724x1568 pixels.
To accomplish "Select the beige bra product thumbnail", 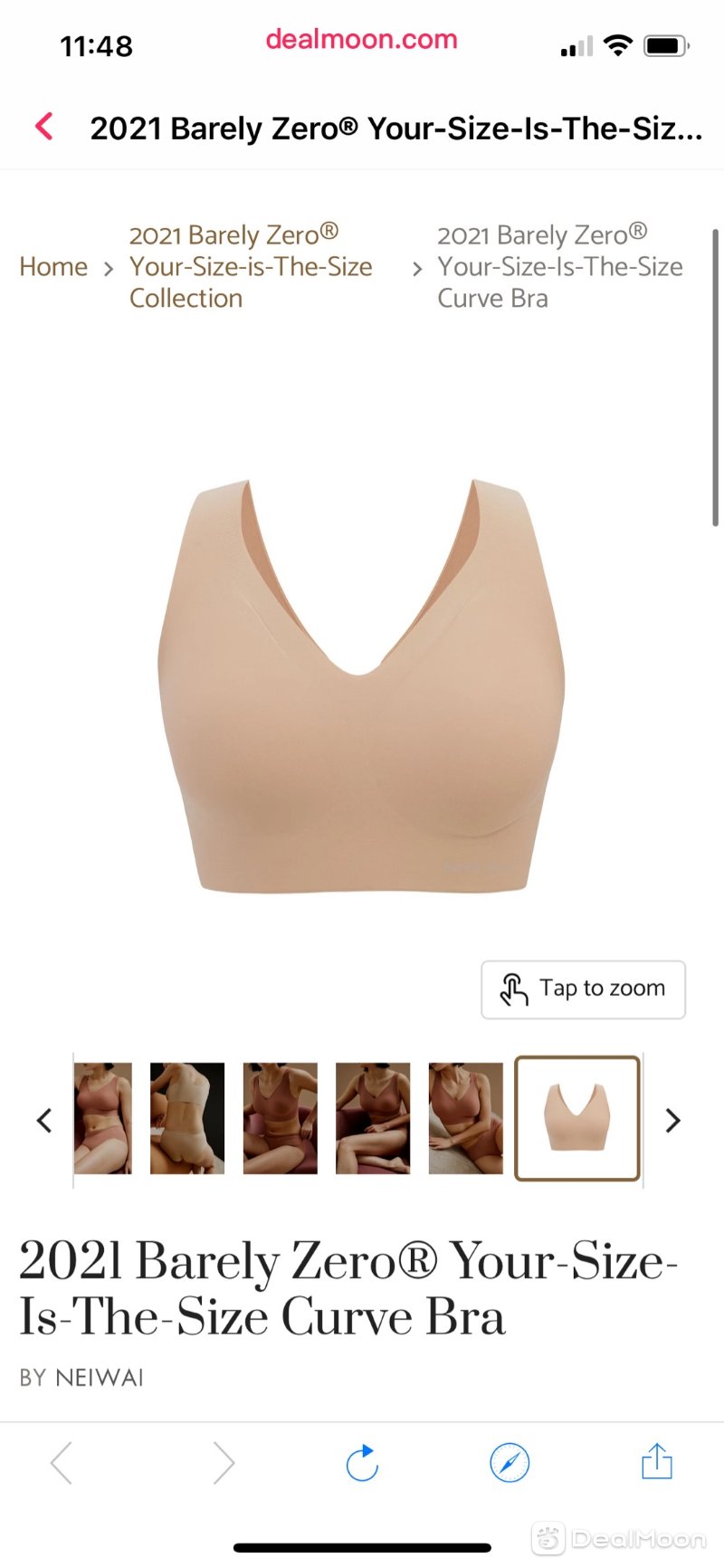I will (577, 1119).
